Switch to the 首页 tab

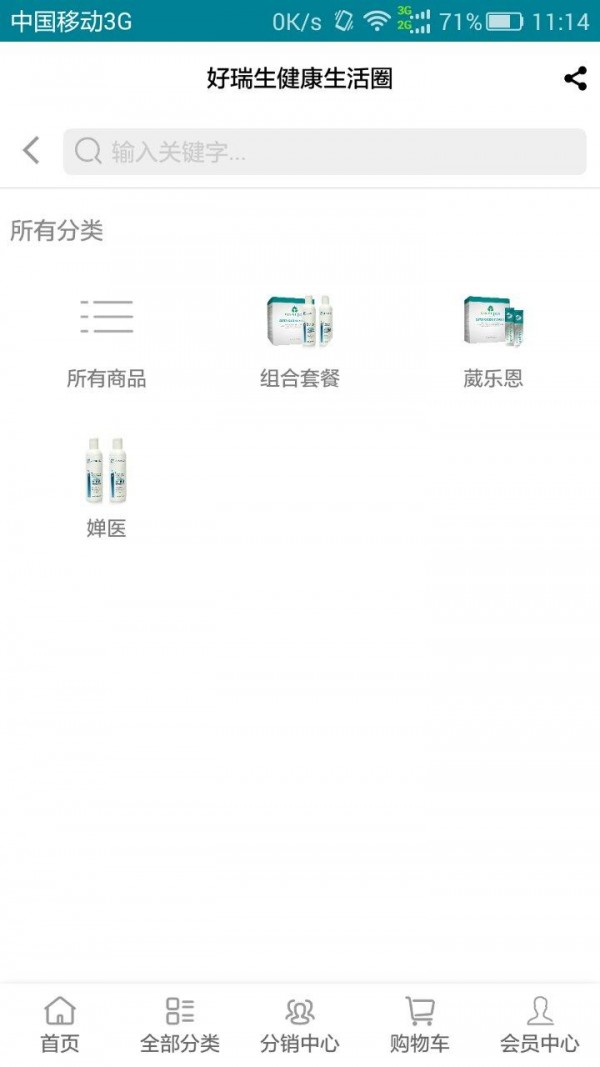[x=60, y=1025]
